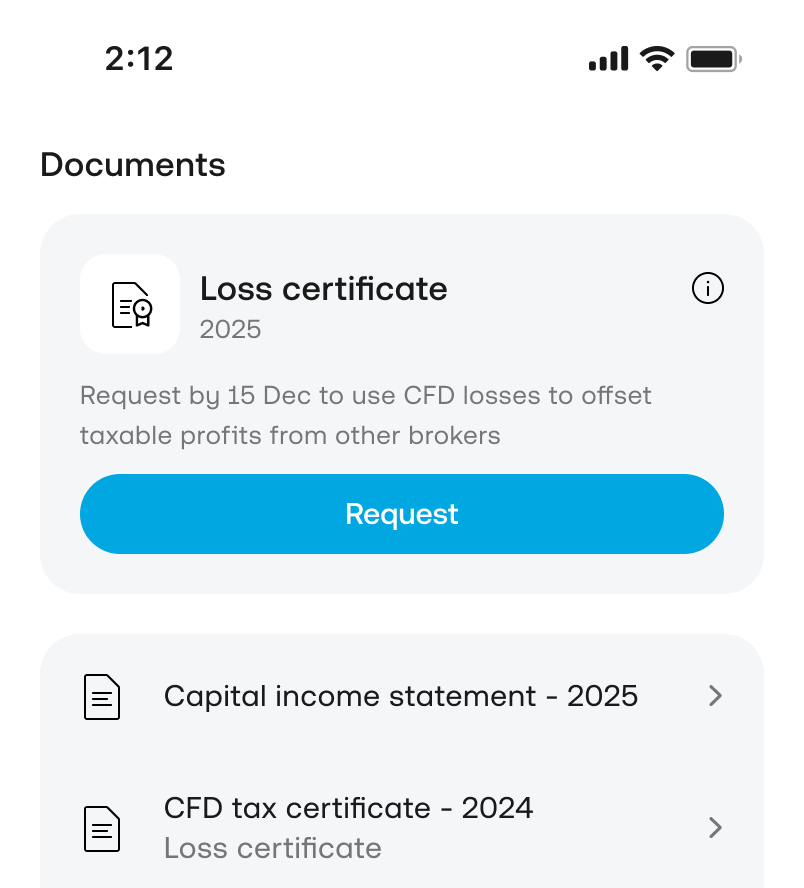Tap the Wi-Fi indicator in the status bar
This screenshot has height=888, width=804.
pos(656,58)
